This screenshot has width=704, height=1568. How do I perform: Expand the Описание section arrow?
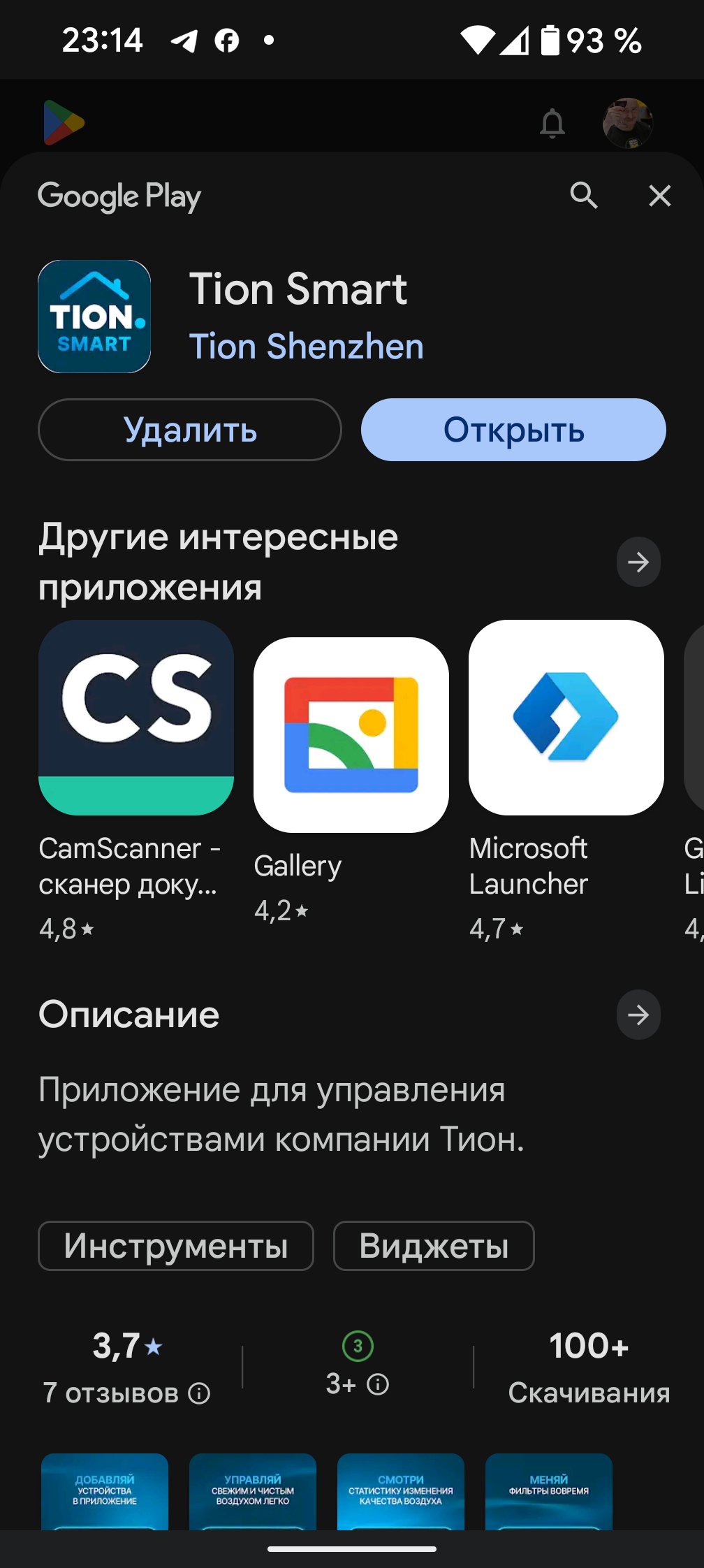638,1015
